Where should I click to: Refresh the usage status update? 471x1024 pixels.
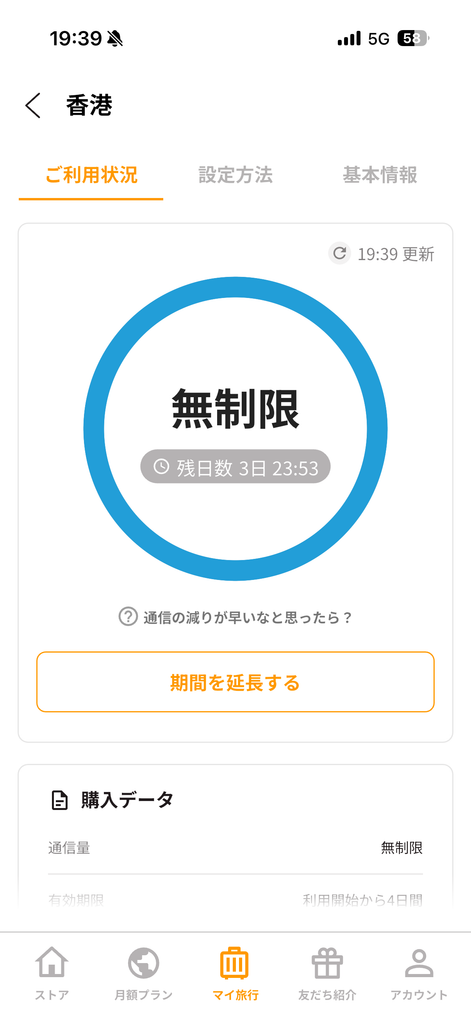point(339,253)
